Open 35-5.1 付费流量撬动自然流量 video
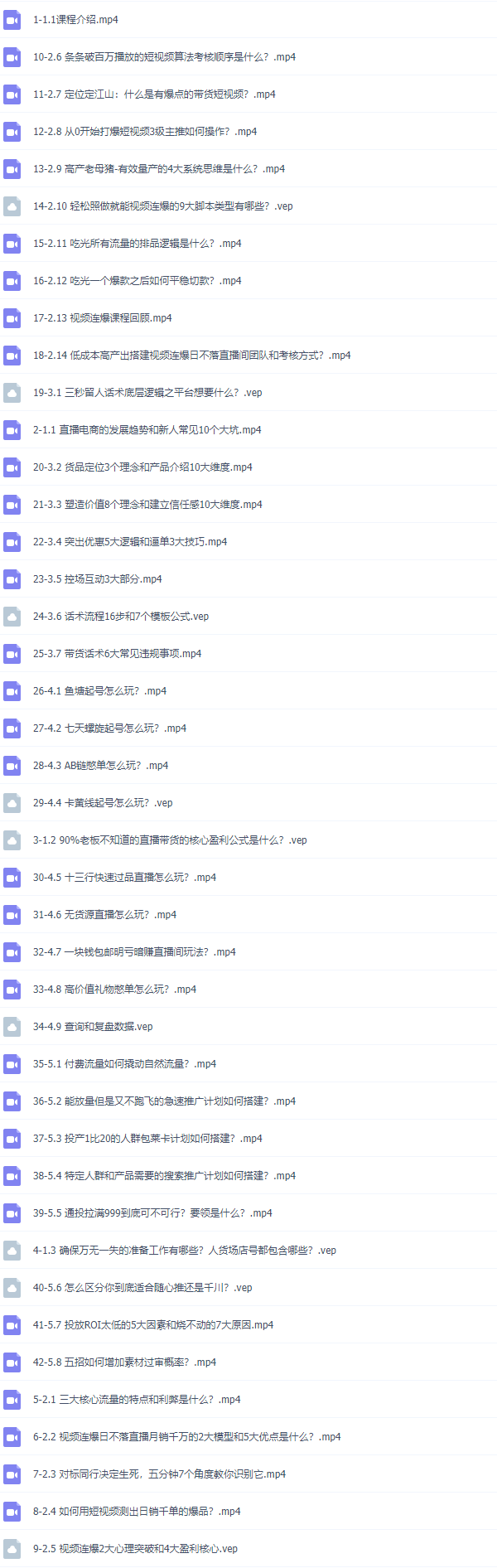The height and width of the screenshot is (1568, 497). click(124, 1064)
